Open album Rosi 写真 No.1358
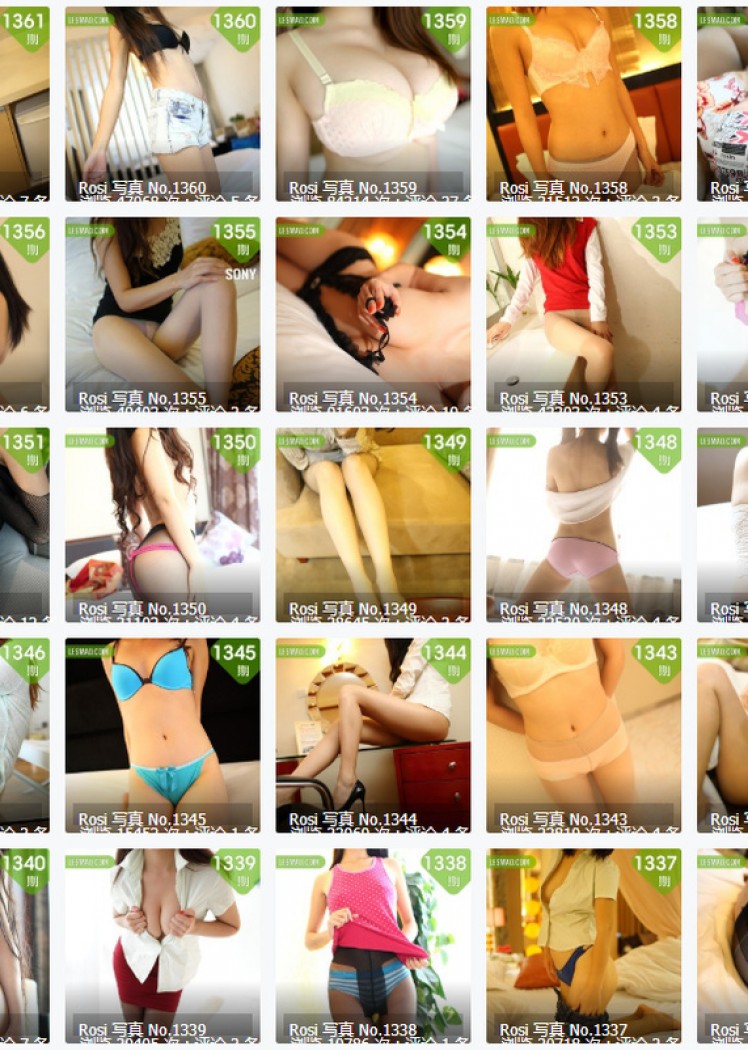748x1050 pixels. click(x=584, y=104)
